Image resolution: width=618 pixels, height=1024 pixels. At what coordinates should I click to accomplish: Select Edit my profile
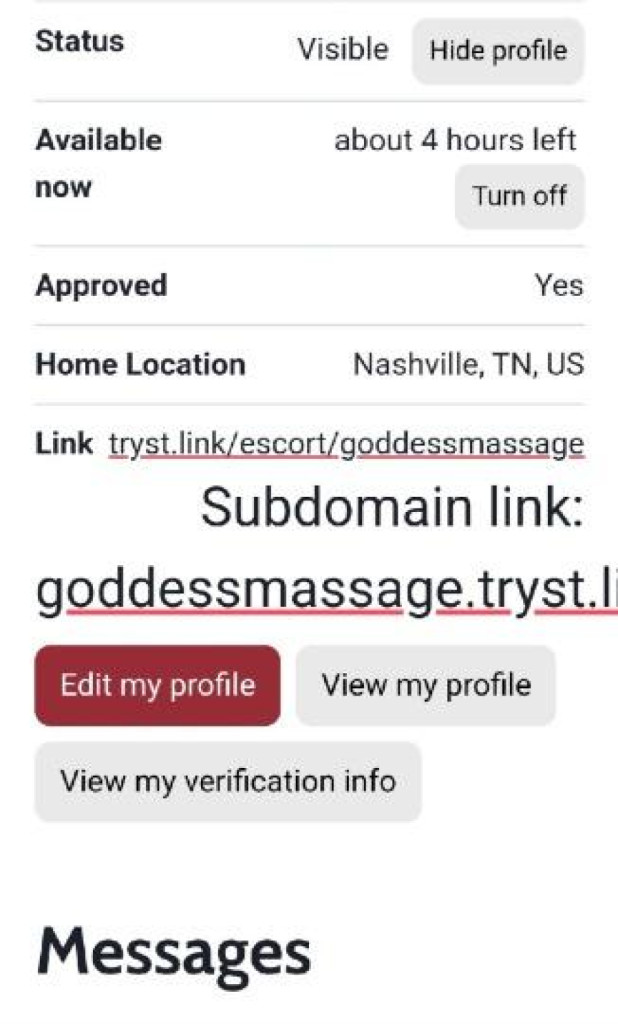(157, 686)
